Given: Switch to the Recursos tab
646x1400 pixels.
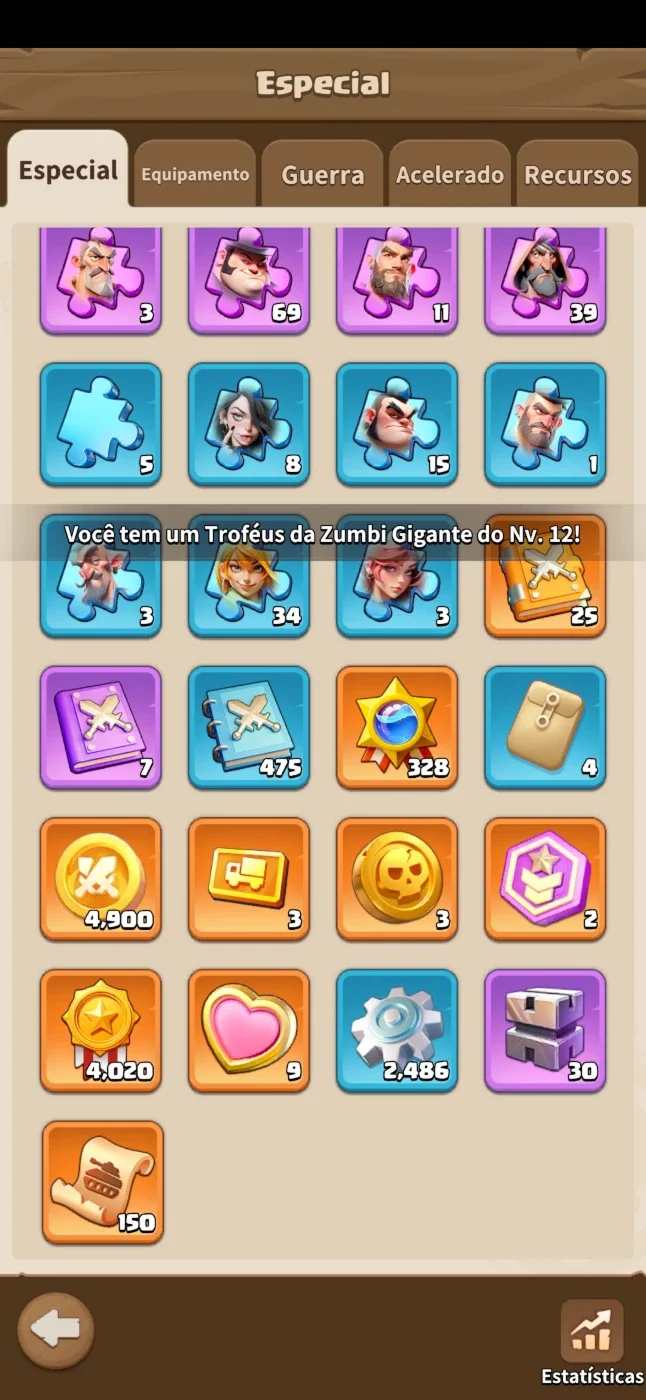Looking at the screenshot, I should pyautogui.click(x=578, y=174).
